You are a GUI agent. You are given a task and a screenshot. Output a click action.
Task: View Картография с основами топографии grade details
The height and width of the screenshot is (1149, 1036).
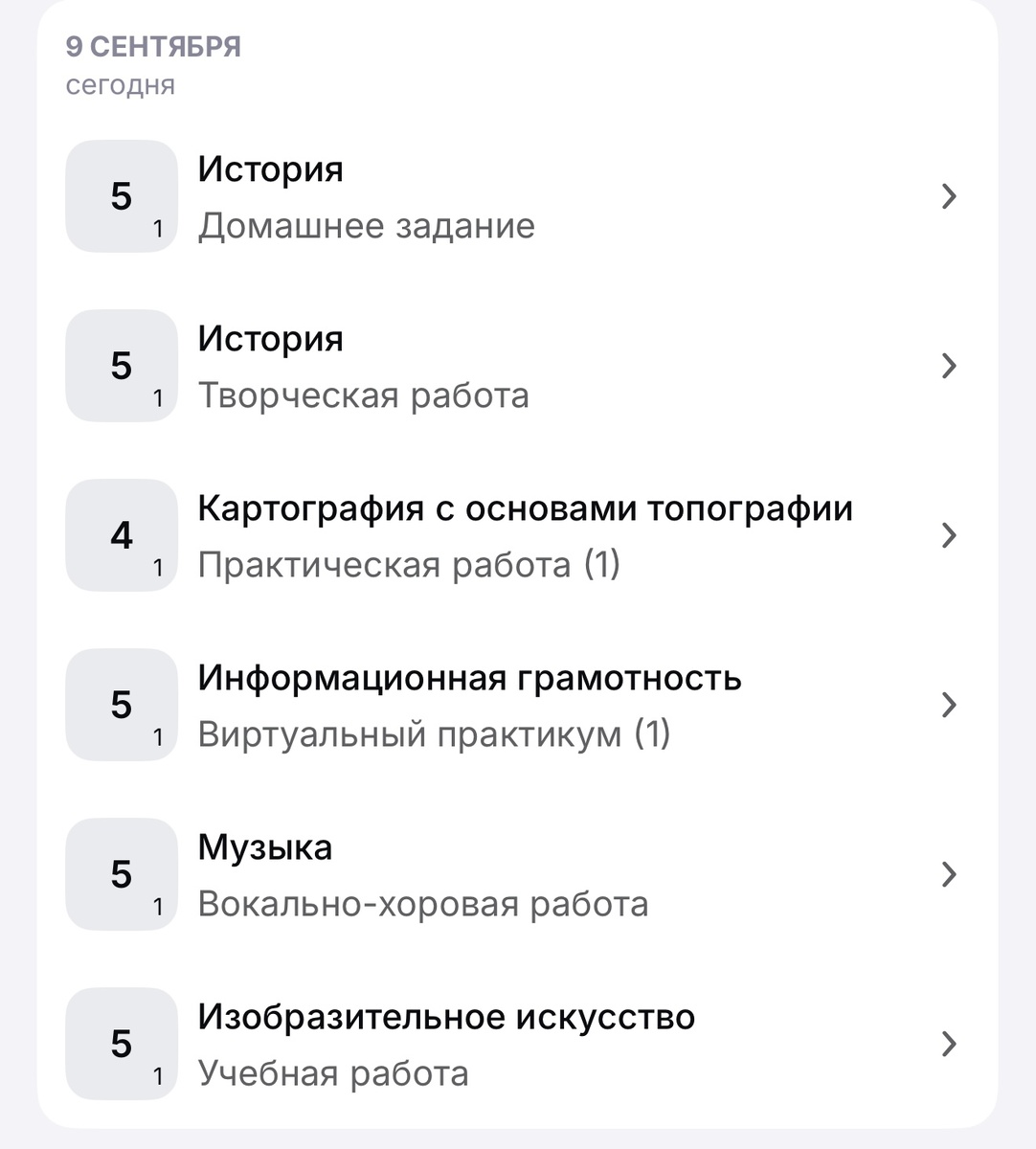tap(517, 535)
